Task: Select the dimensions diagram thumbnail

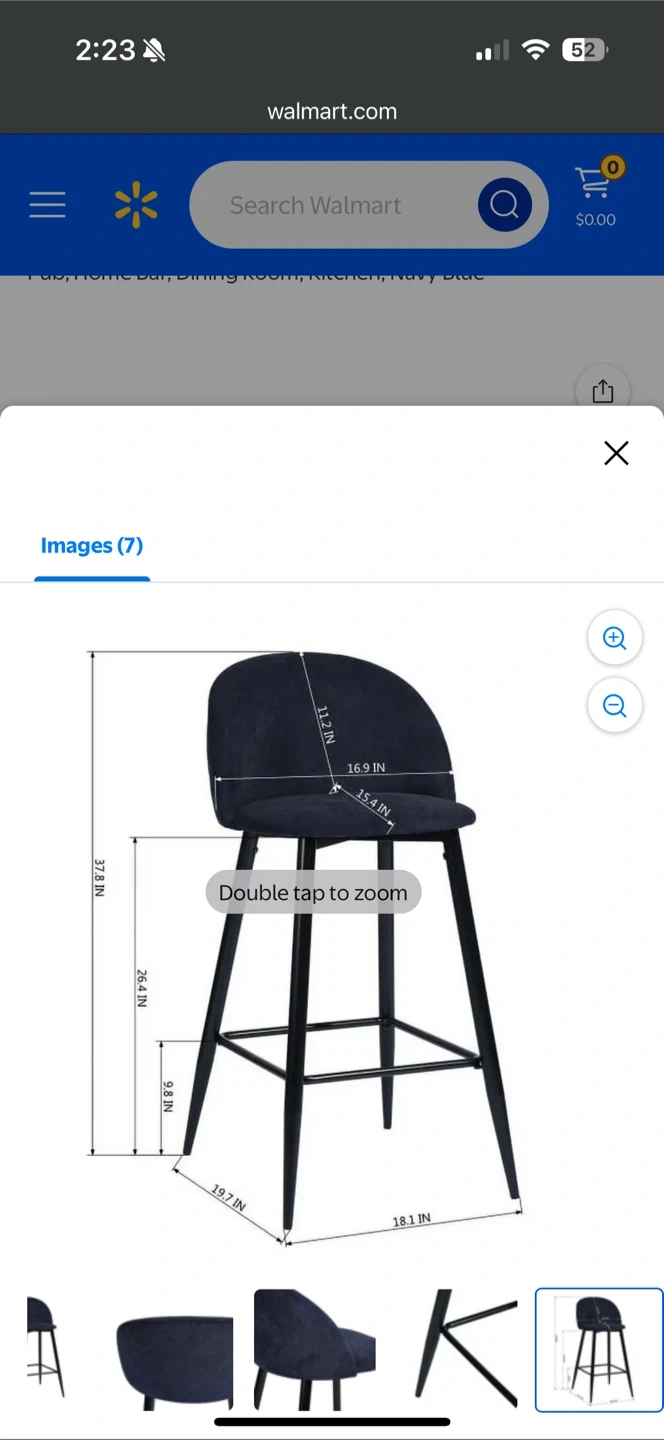Action: pyautogui.click(x=599, y=1350)
